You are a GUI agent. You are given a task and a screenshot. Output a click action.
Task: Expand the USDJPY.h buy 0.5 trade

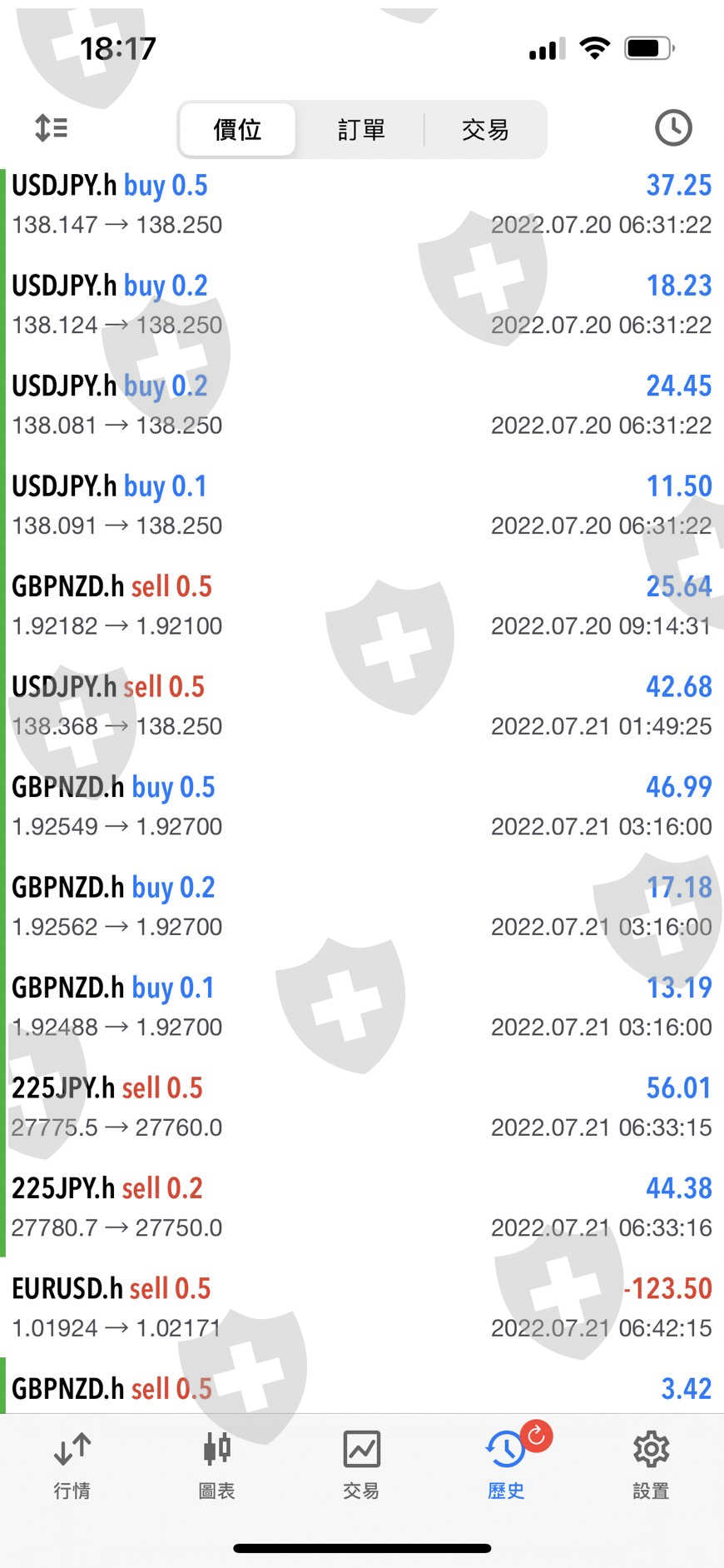pyautogui.click(x=361, y=204)
